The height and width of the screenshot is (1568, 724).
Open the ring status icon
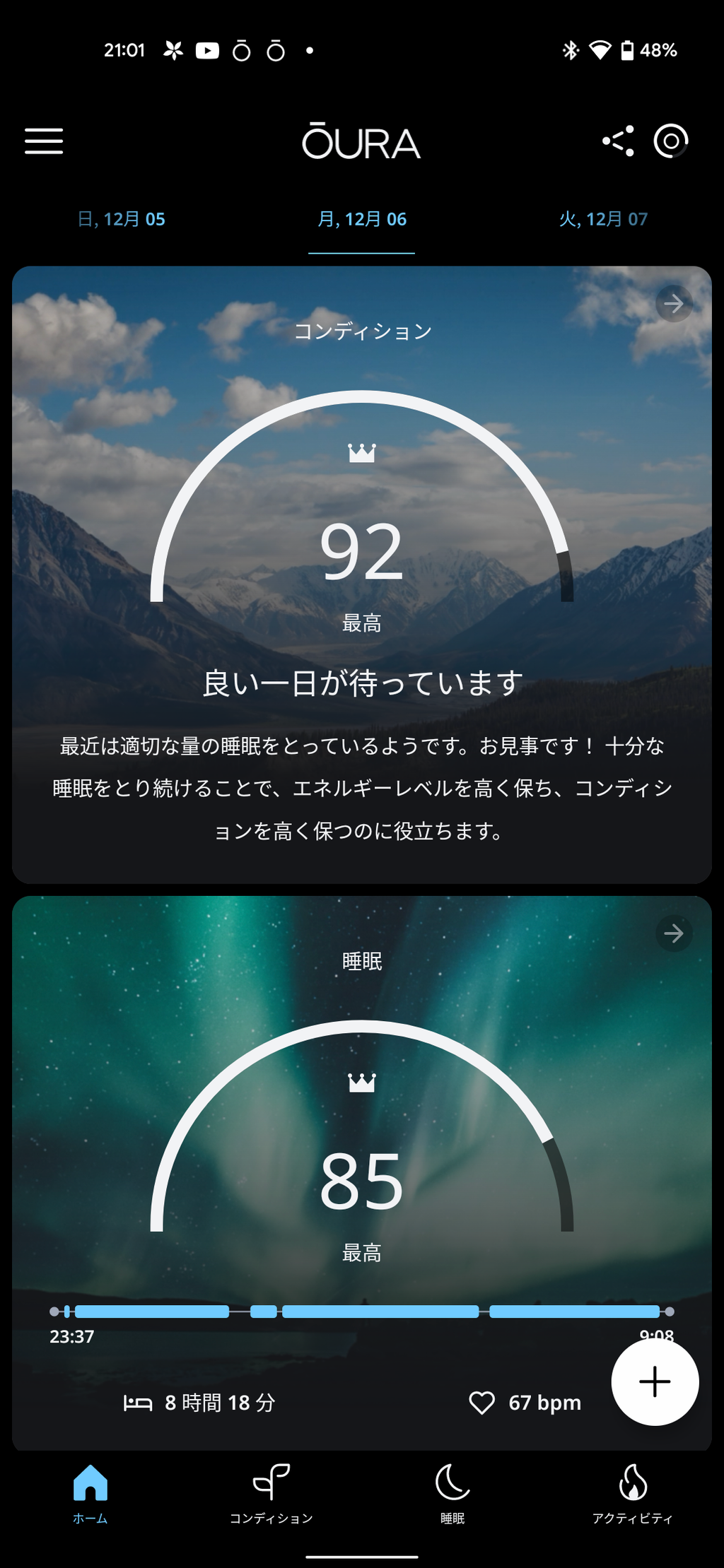pyautogui.click(x=671, y=141)
